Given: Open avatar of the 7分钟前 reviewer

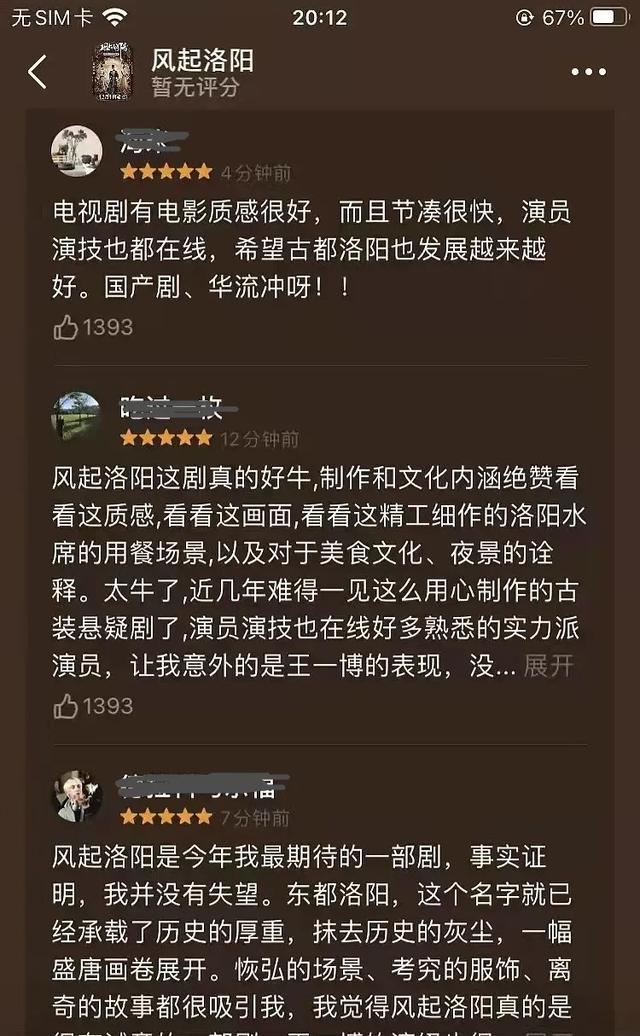Looking at the screenshot, I should [x=77, y=796].
